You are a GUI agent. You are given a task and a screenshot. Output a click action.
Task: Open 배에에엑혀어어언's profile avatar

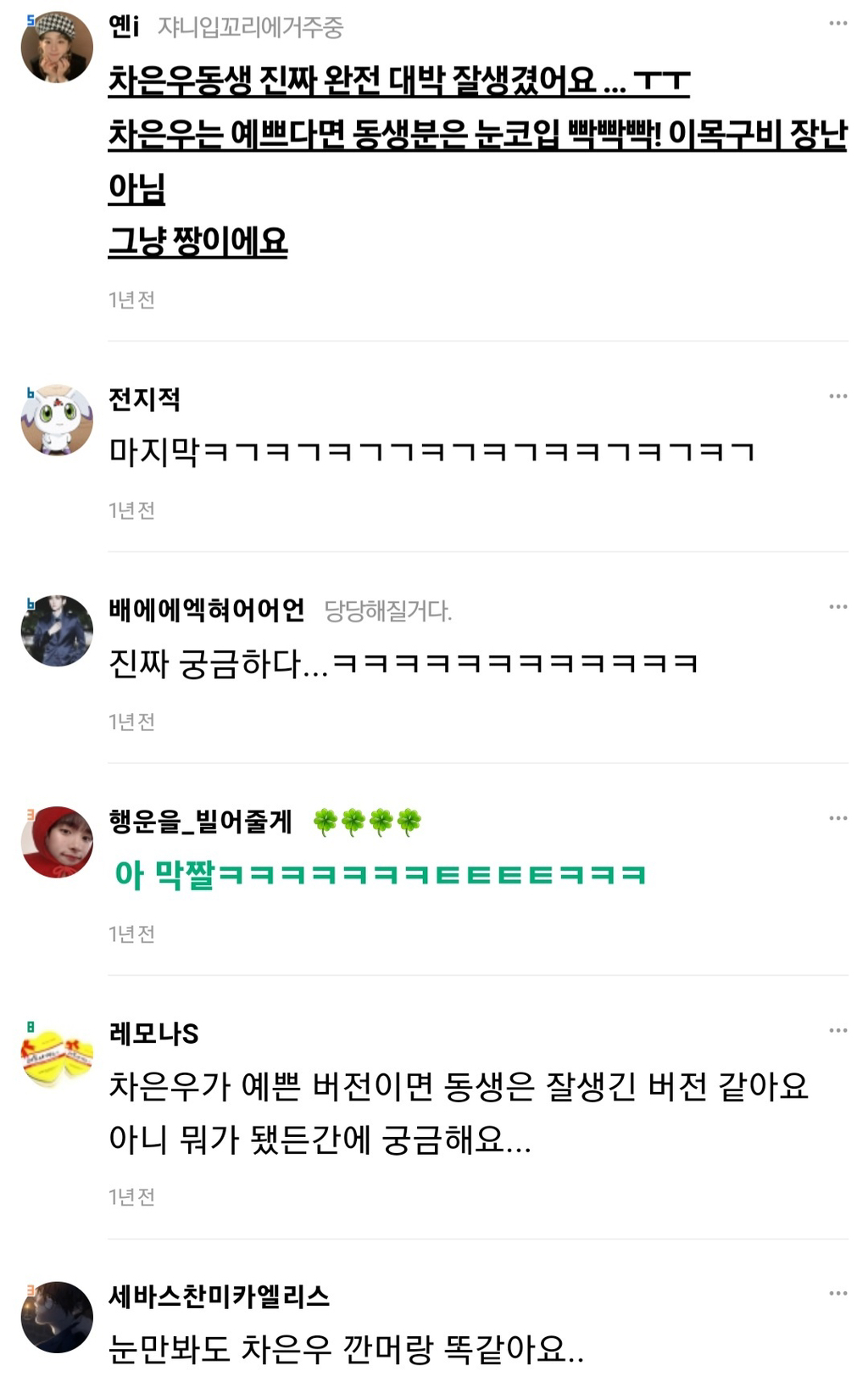[57, 631]
